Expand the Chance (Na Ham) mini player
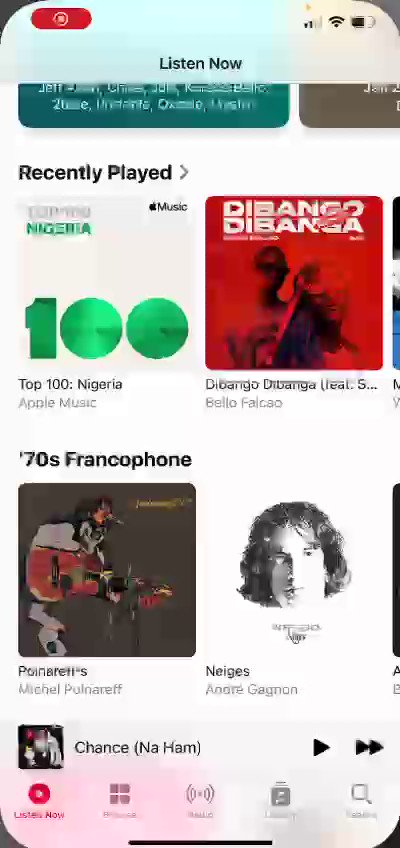 (x=138, y=747)
